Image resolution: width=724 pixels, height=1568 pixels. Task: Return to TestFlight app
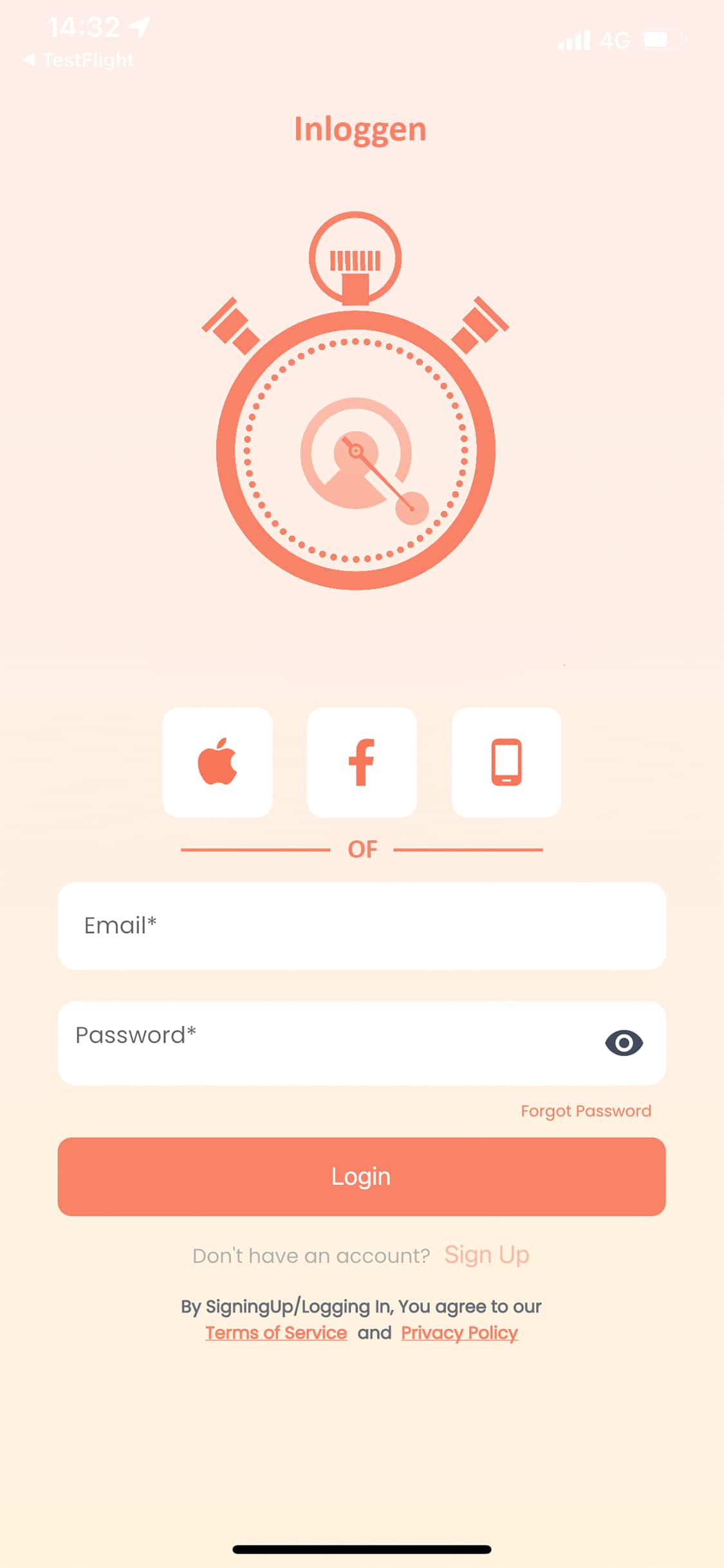79,60
